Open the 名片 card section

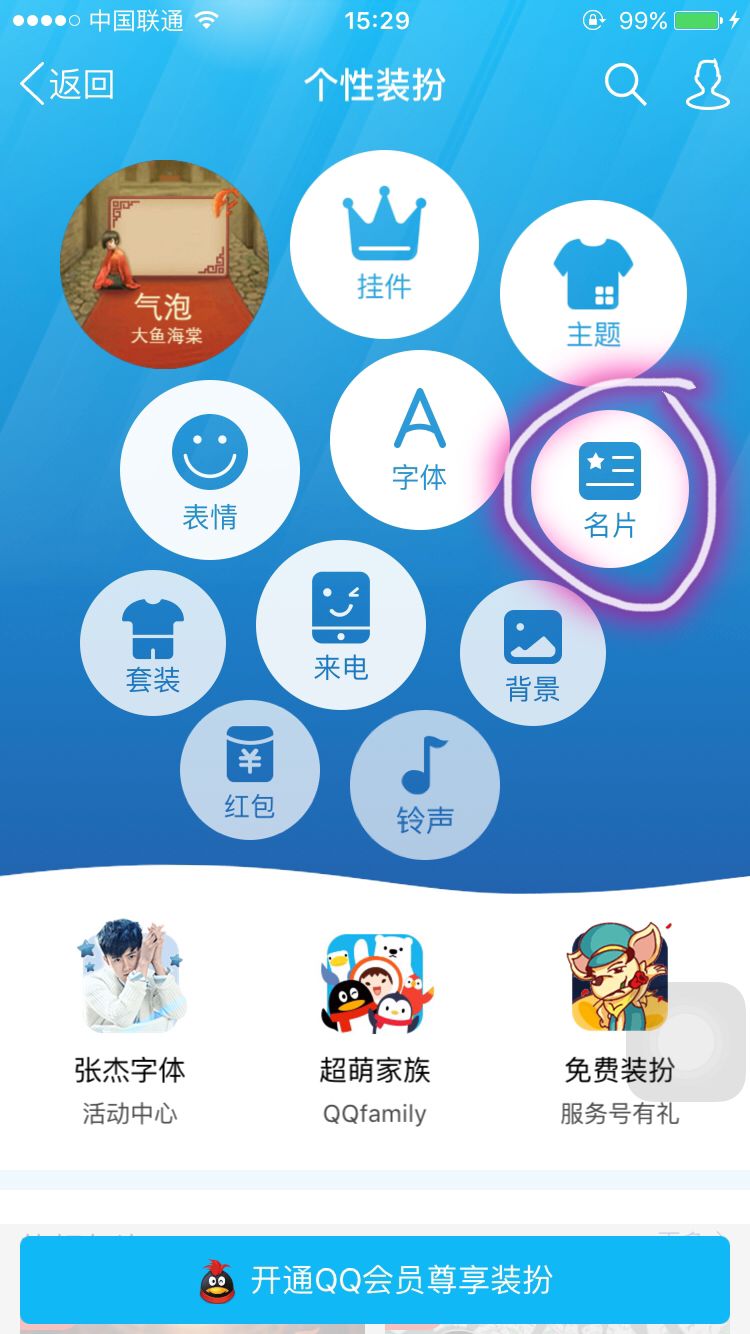[x=609, y=488]
